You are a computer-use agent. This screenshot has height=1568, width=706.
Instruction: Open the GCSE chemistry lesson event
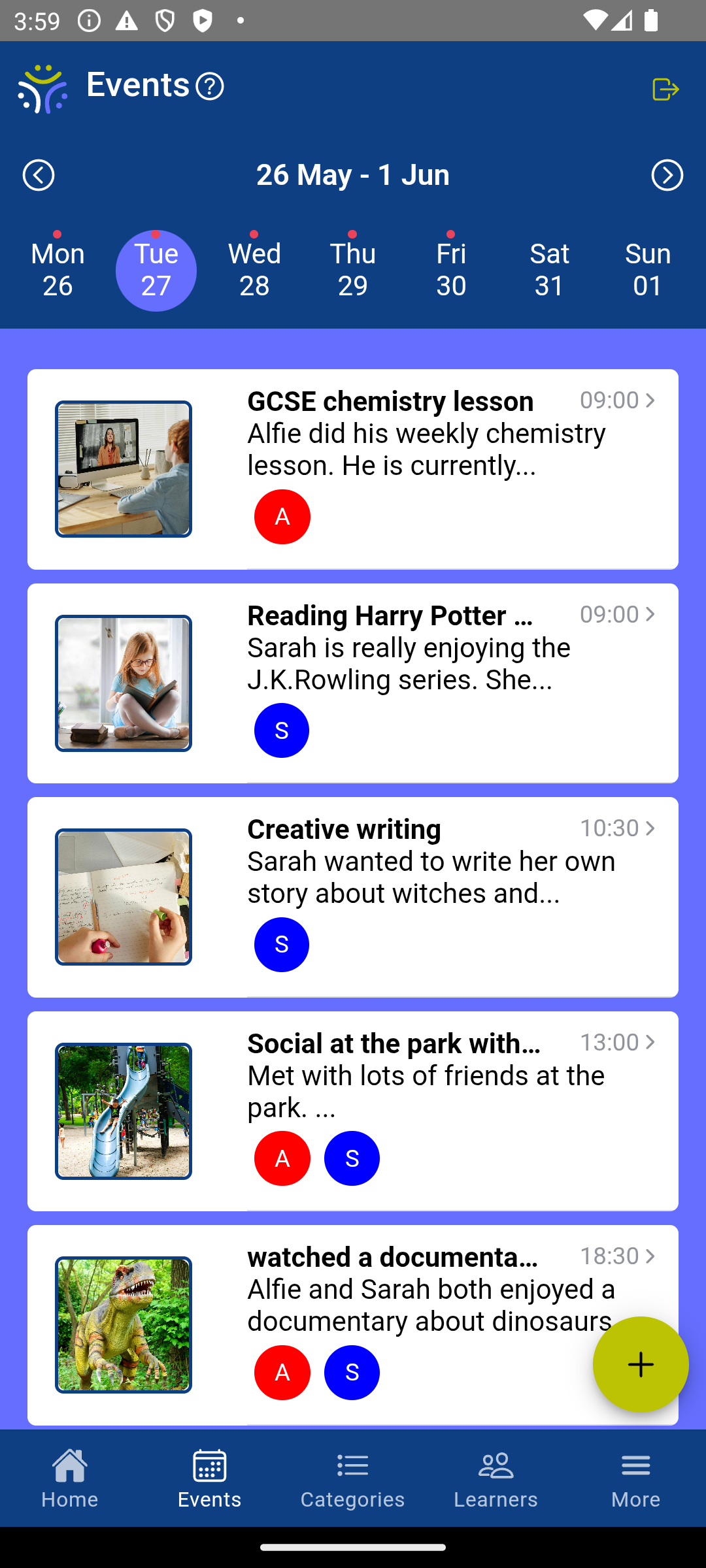pyautogui.click(x=353, y=468)
